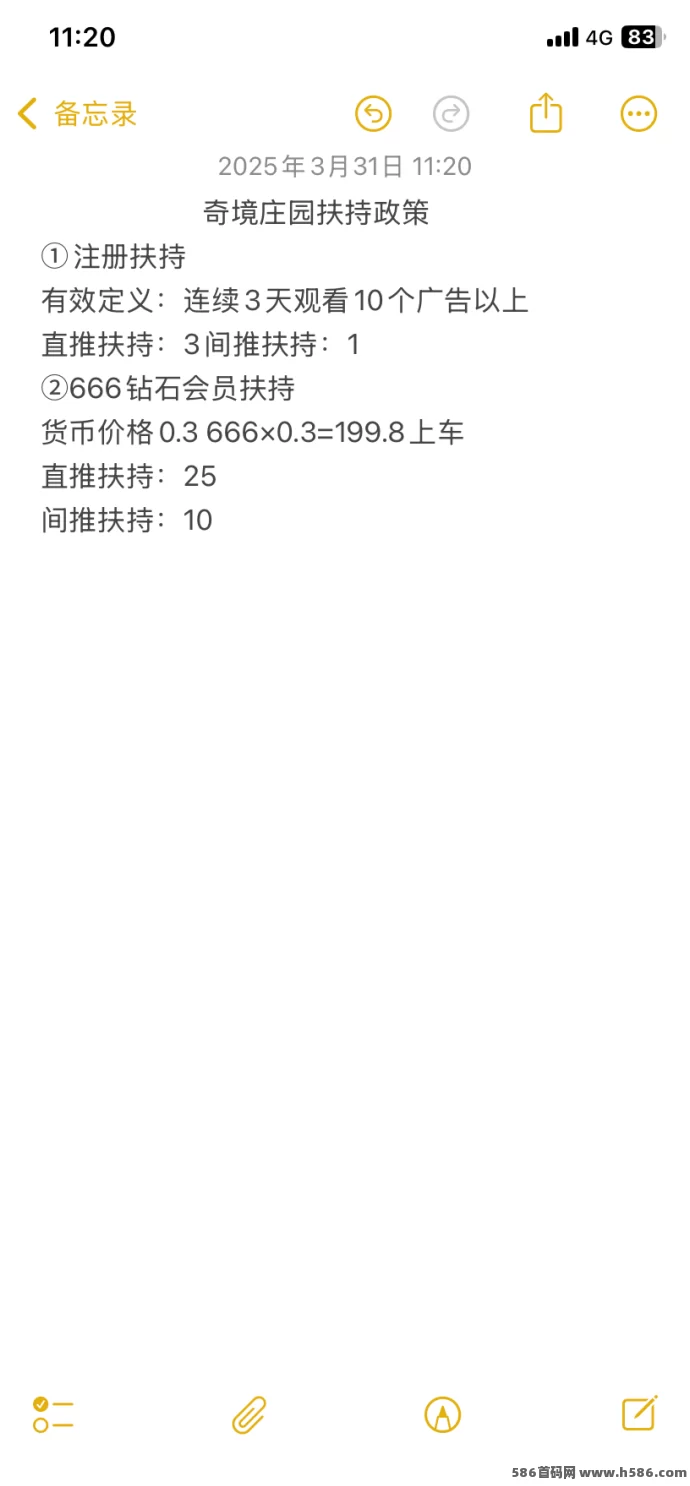Share this note
The width and height of the screenshot is (690, 1486).
pos(546,112)
